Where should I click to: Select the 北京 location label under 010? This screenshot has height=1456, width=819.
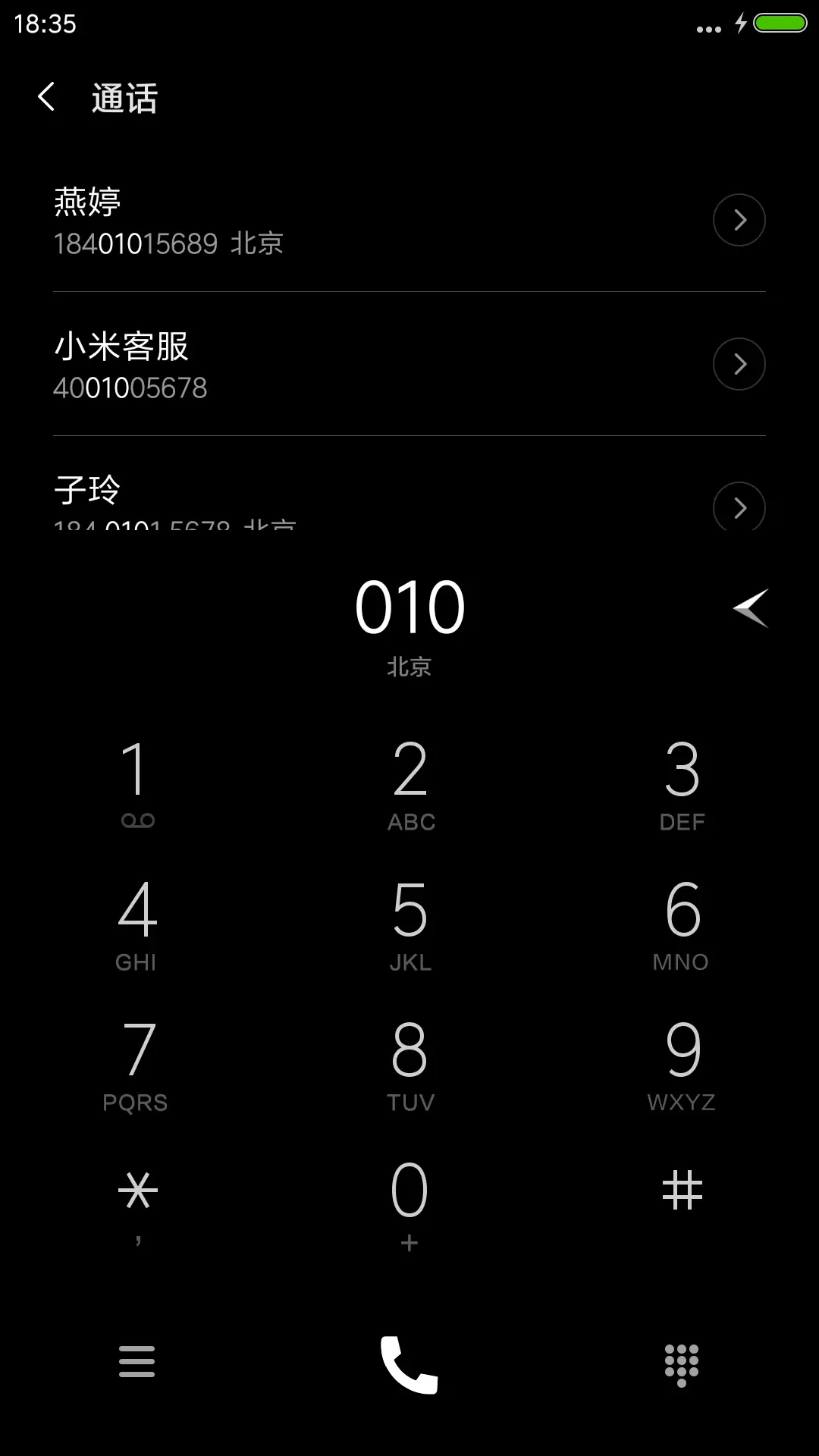click(409, 667)
